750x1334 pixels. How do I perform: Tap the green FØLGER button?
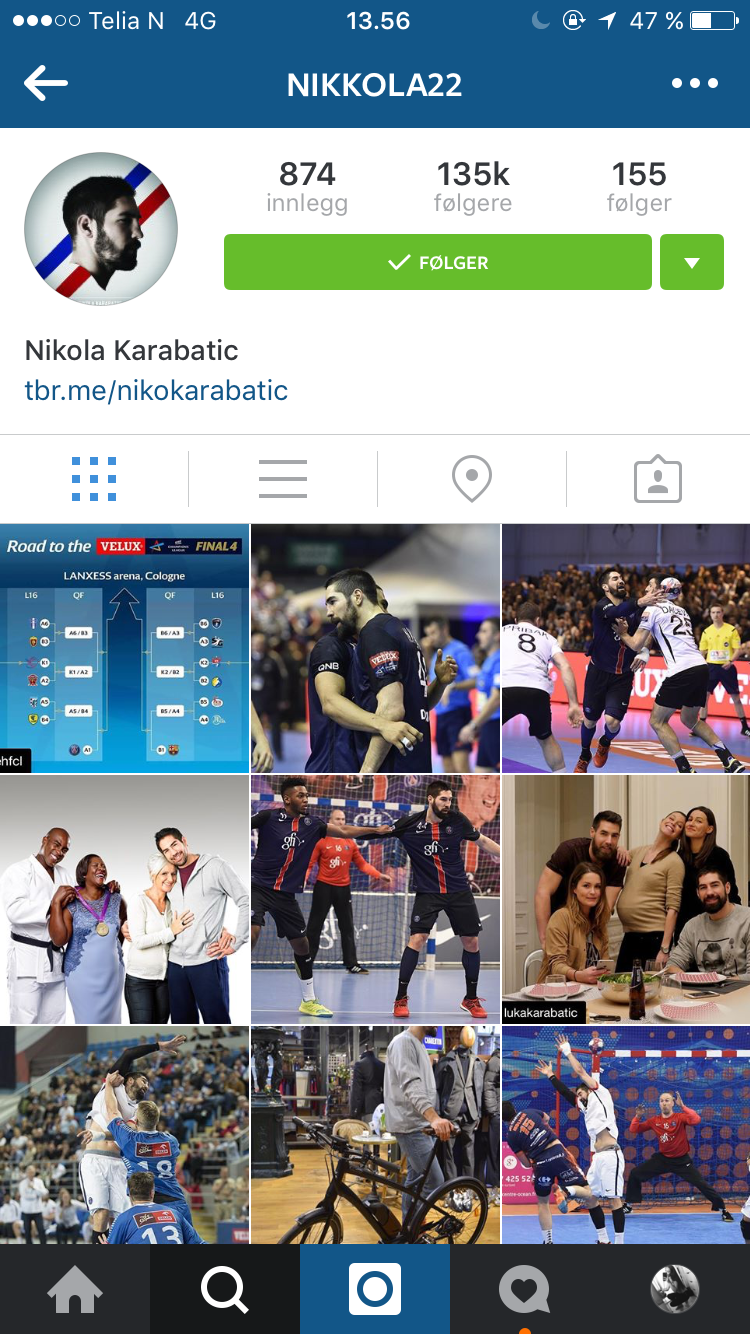point(438,262)
